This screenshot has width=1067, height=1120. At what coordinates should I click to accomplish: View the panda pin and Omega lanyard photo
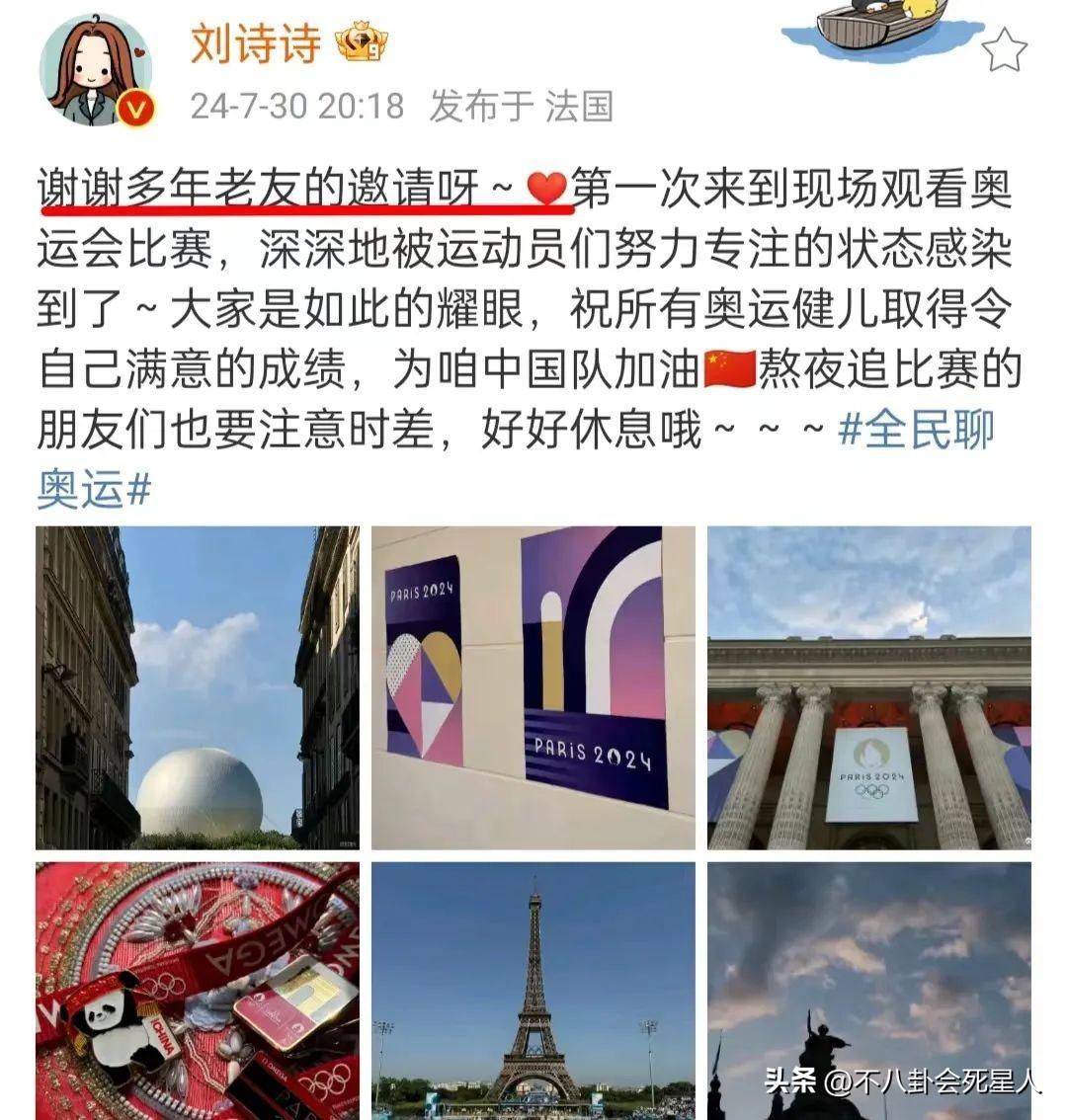coord(197,988)
